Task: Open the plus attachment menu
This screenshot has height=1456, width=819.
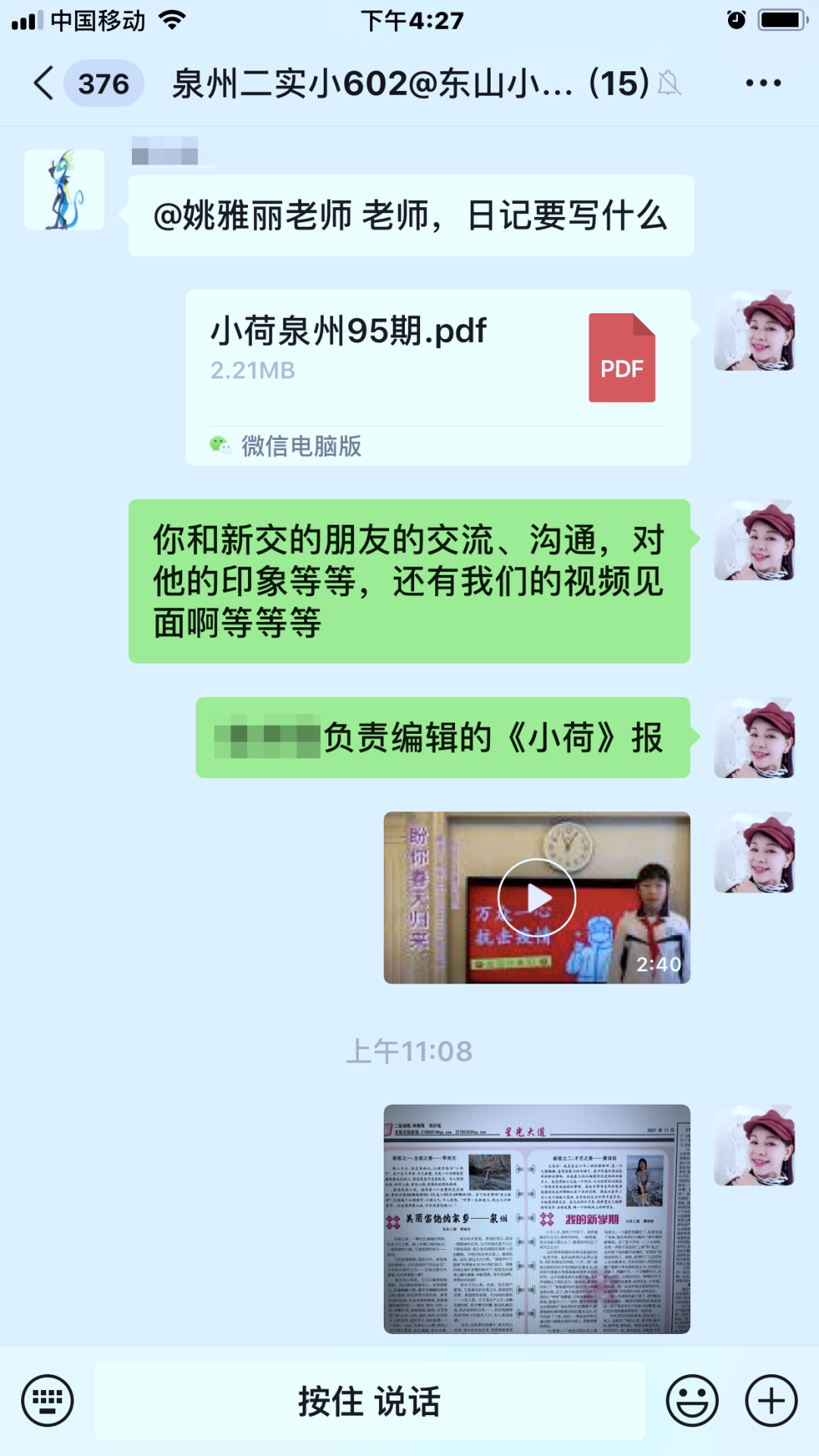Action: click(x=771, y=1401)
